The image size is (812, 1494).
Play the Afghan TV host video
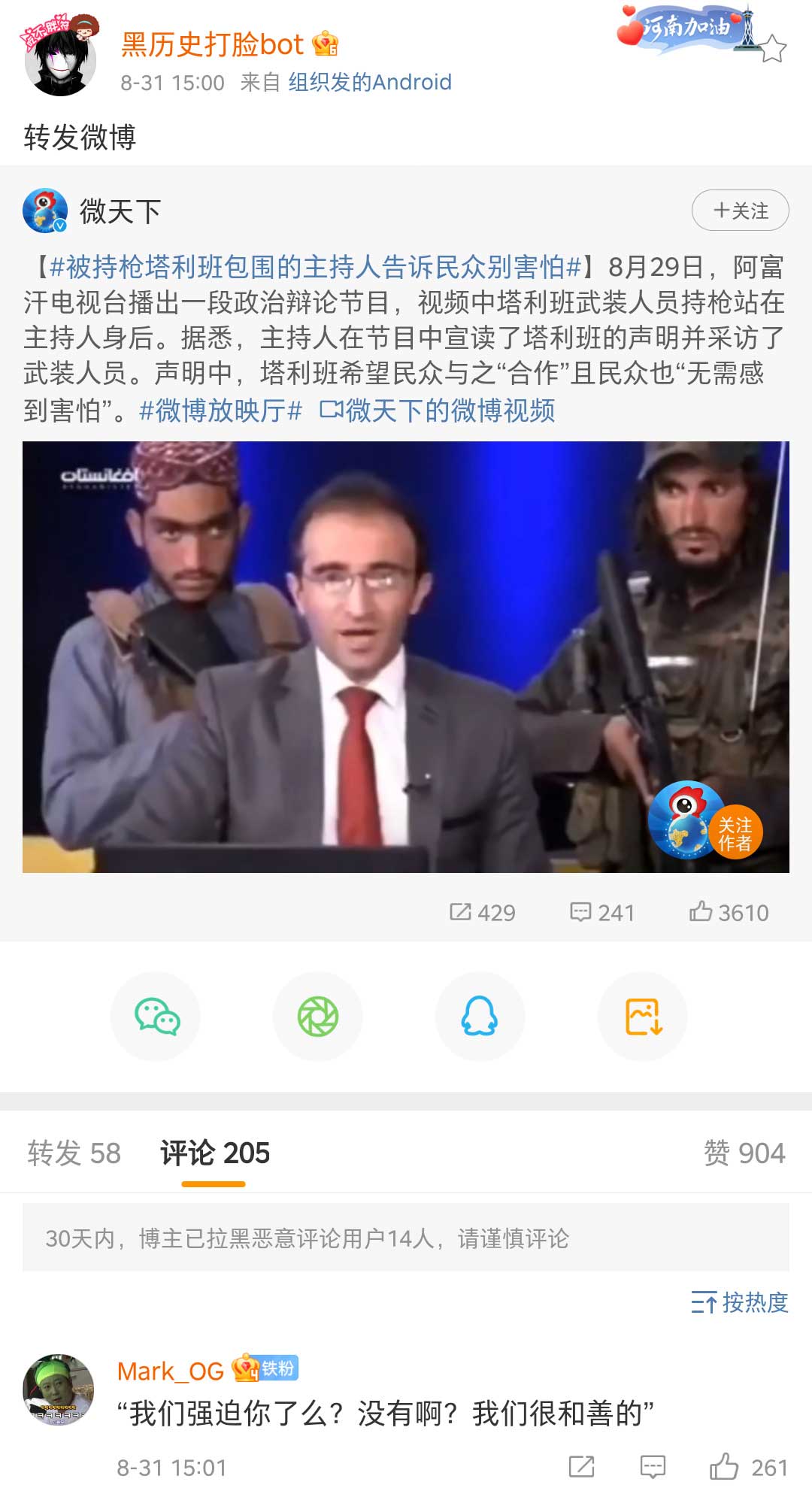tap(405, 656)
